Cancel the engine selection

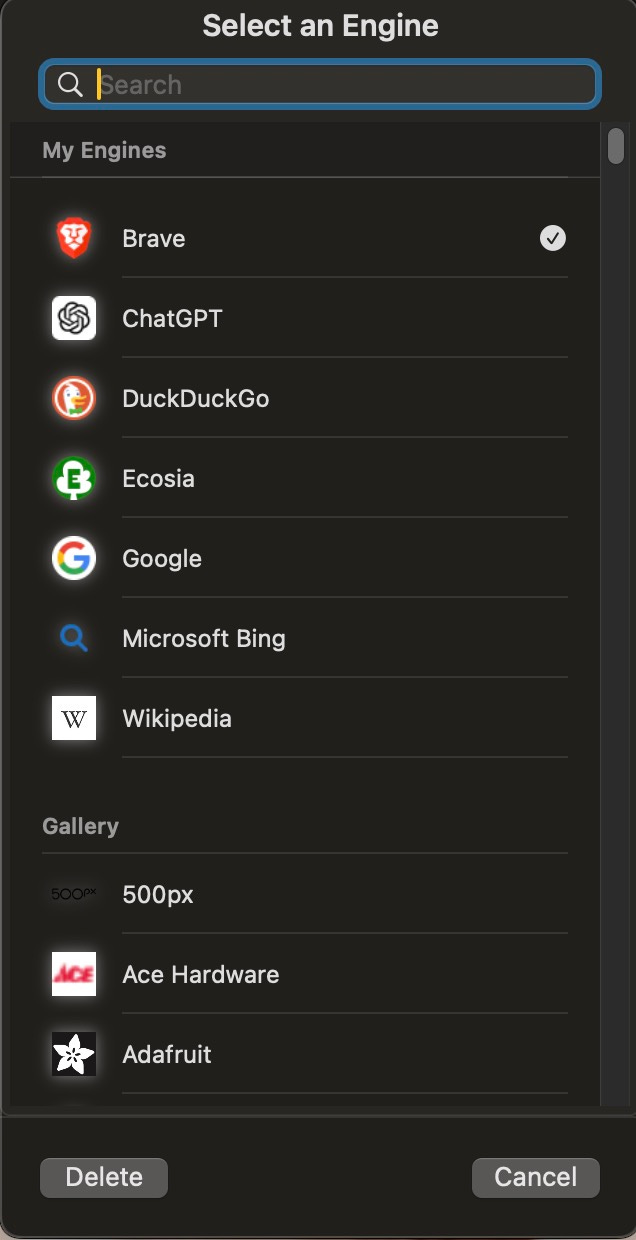coord(535,1177)
